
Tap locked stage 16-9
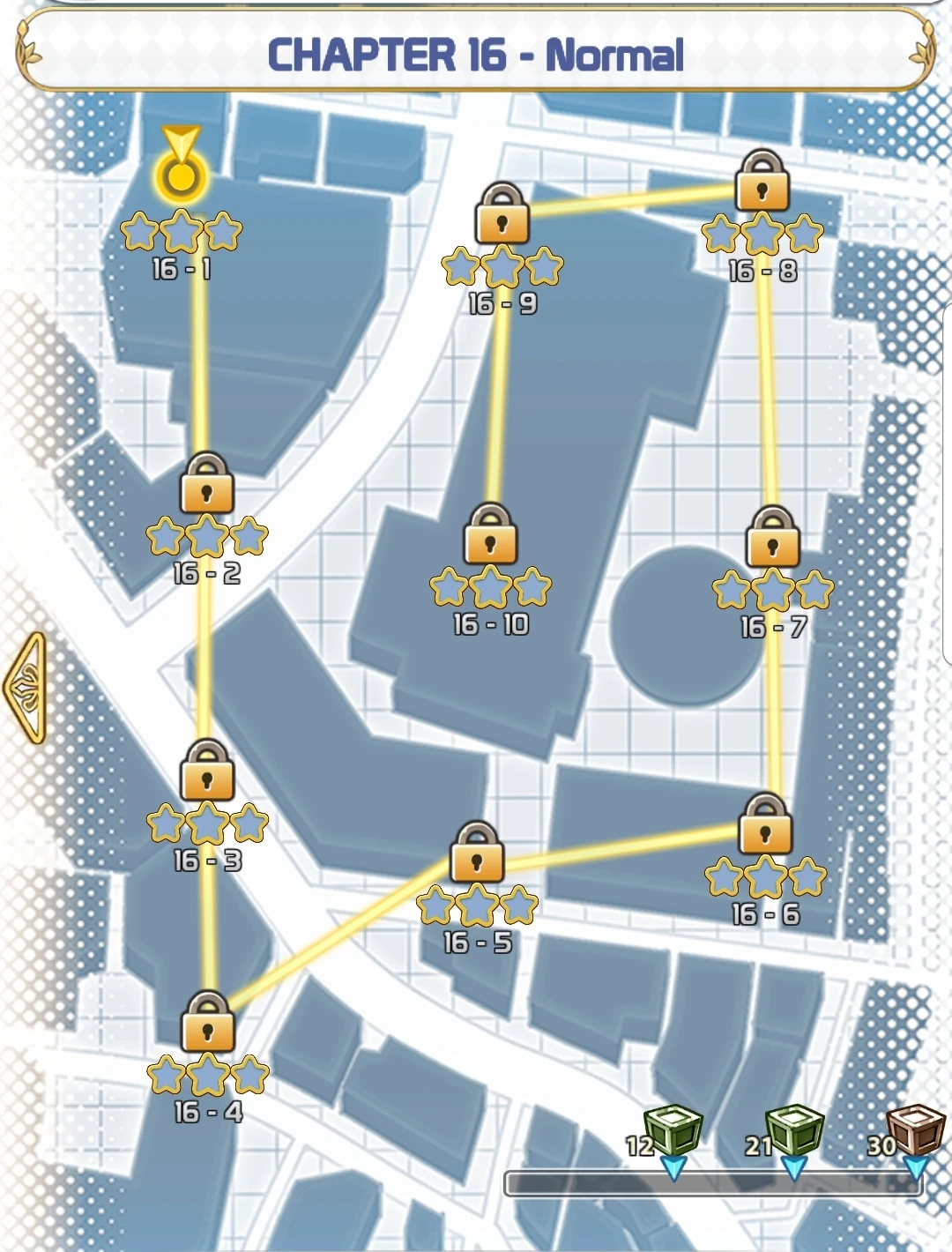[x=502, y=215]
